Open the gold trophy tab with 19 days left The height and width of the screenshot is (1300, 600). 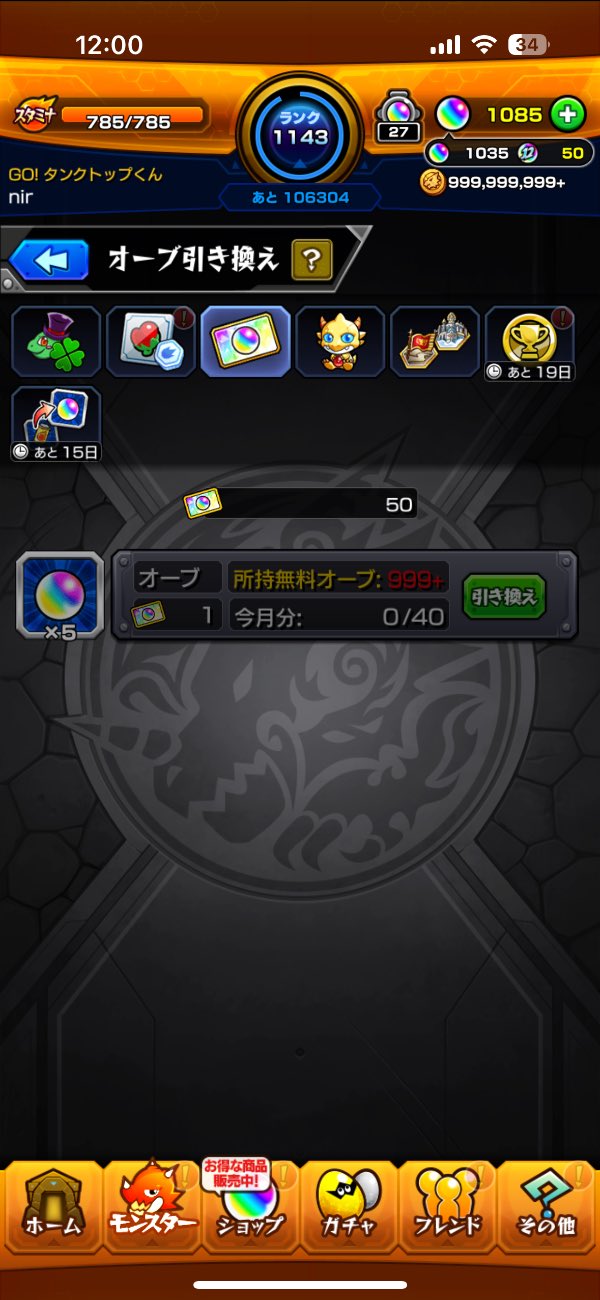pos(529,342)
